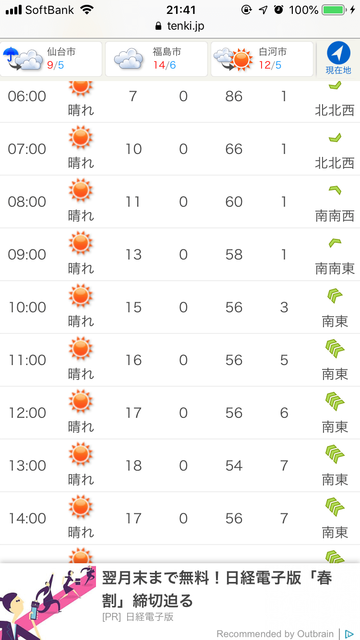Screen dimensions: 360x640
Task: Tap the tenki.jp address bar
Action: click(180, 26)
